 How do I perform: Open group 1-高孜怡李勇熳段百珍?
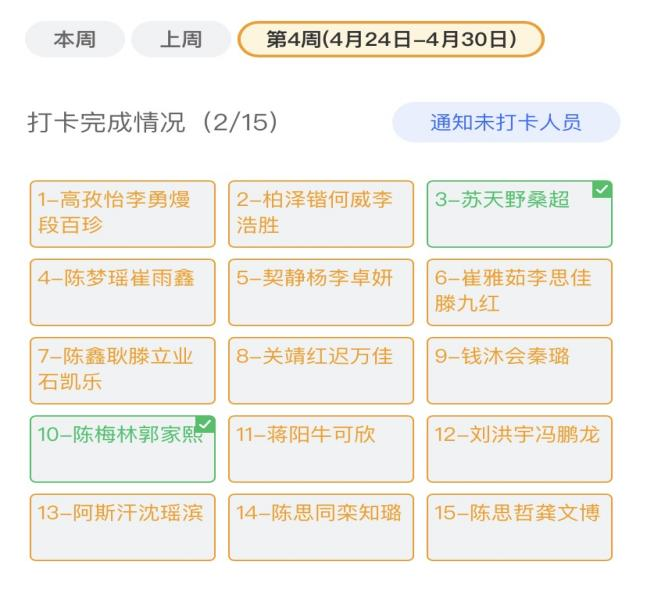122,213
